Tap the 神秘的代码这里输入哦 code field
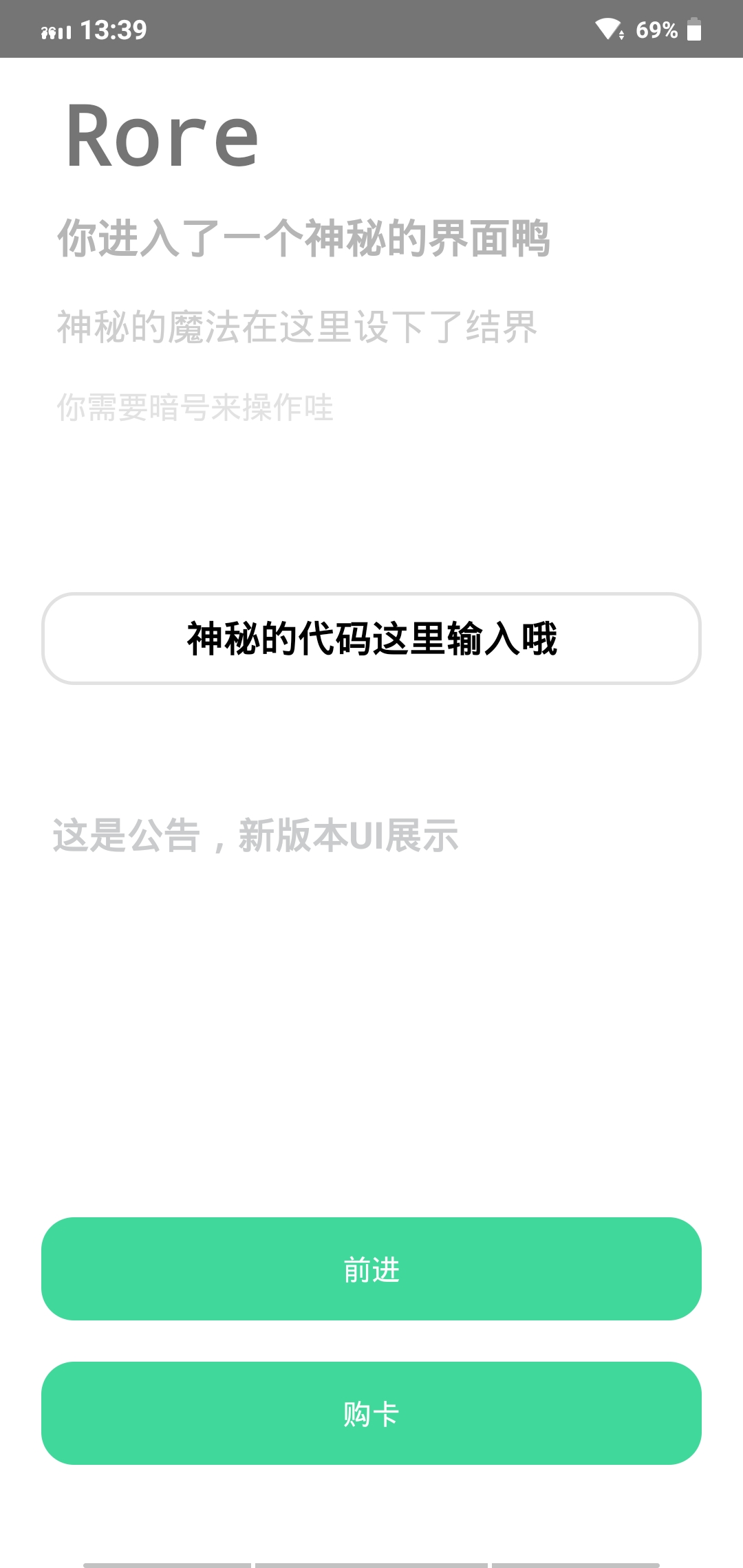 (371, 638)
